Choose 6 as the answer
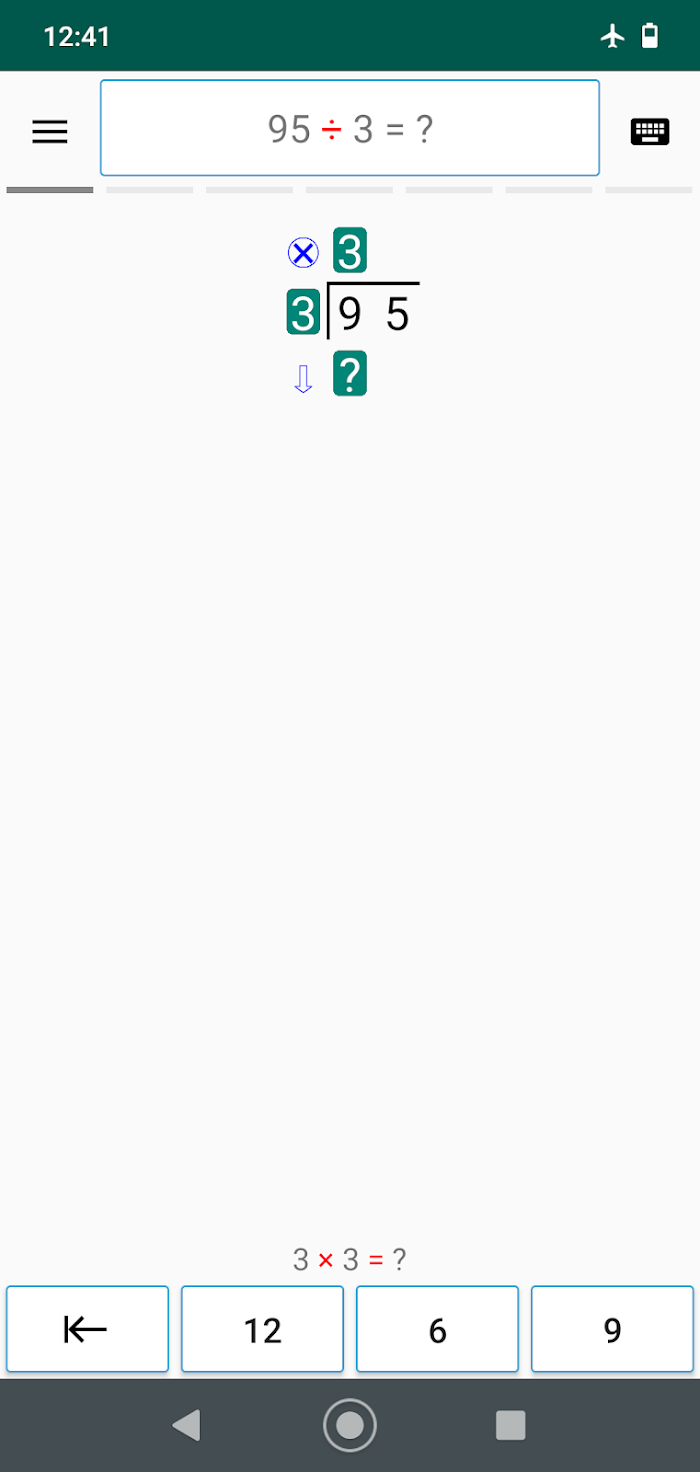The height and width of the screenshot is (1472, 700). [x=437, y=1329]
